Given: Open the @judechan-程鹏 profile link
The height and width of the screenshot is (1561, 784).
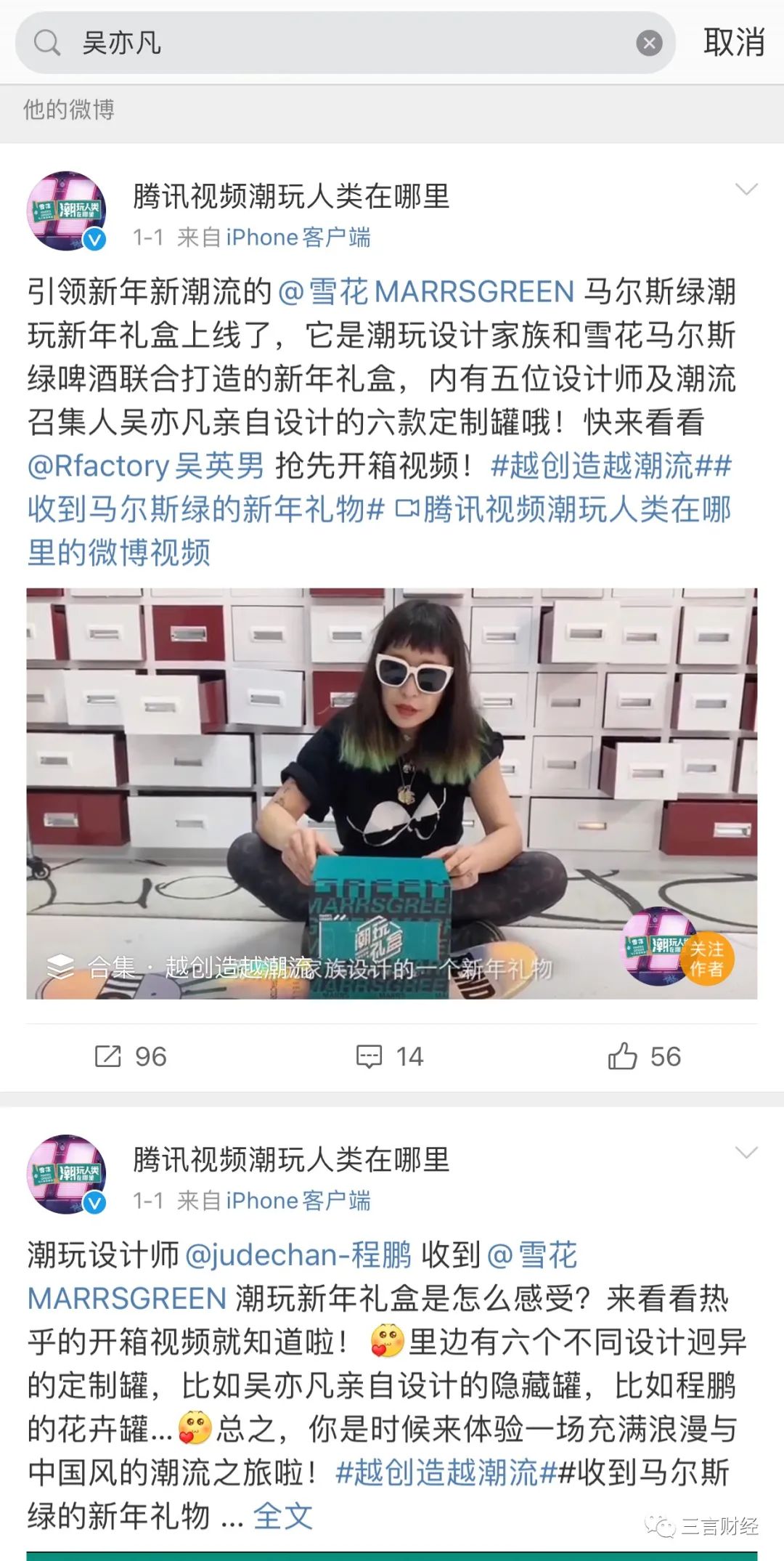Looking at the screenshot, I should (298, 1255).
